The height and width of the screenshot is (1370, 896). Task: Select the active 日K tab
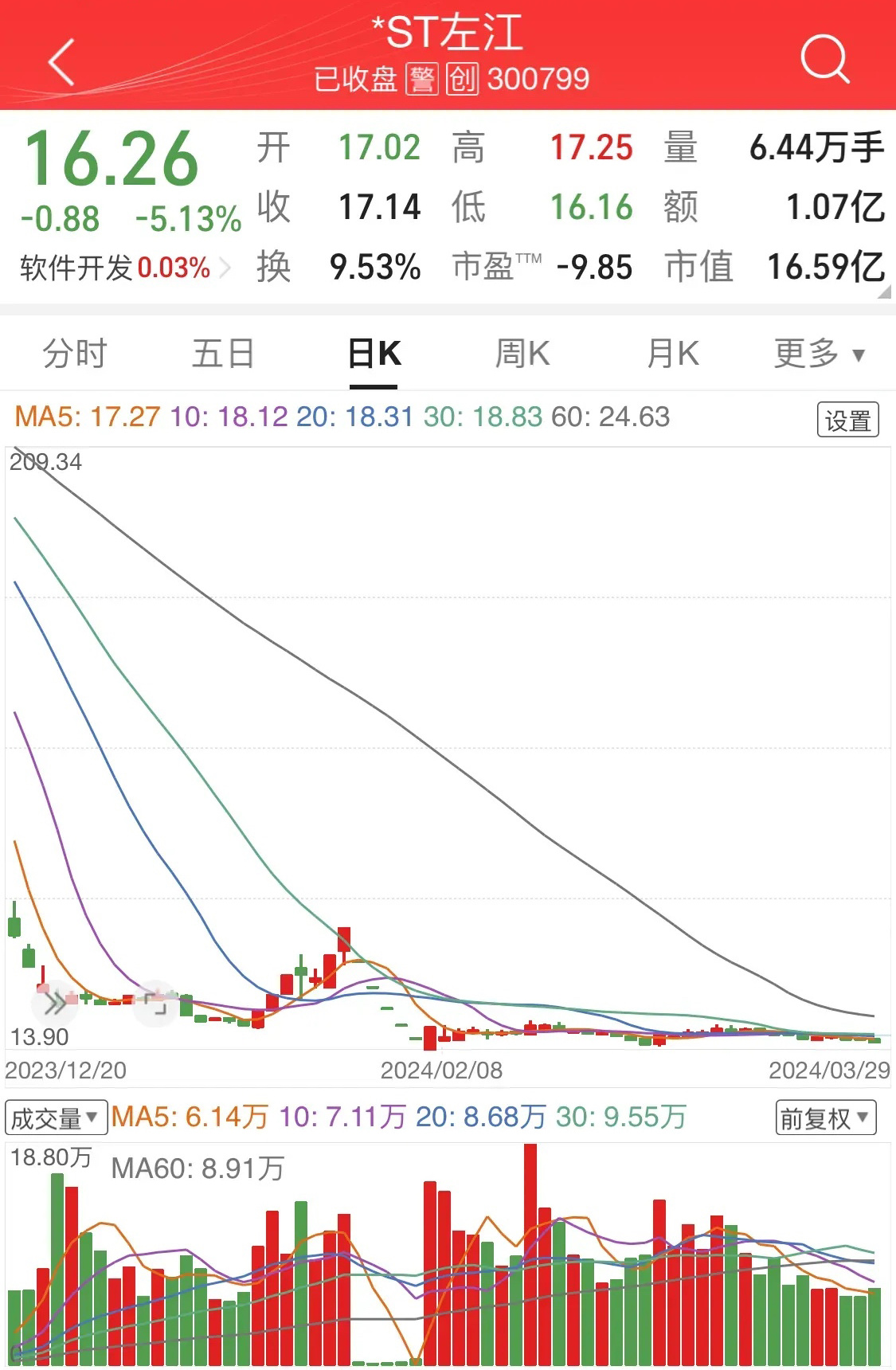pos(374,351)
